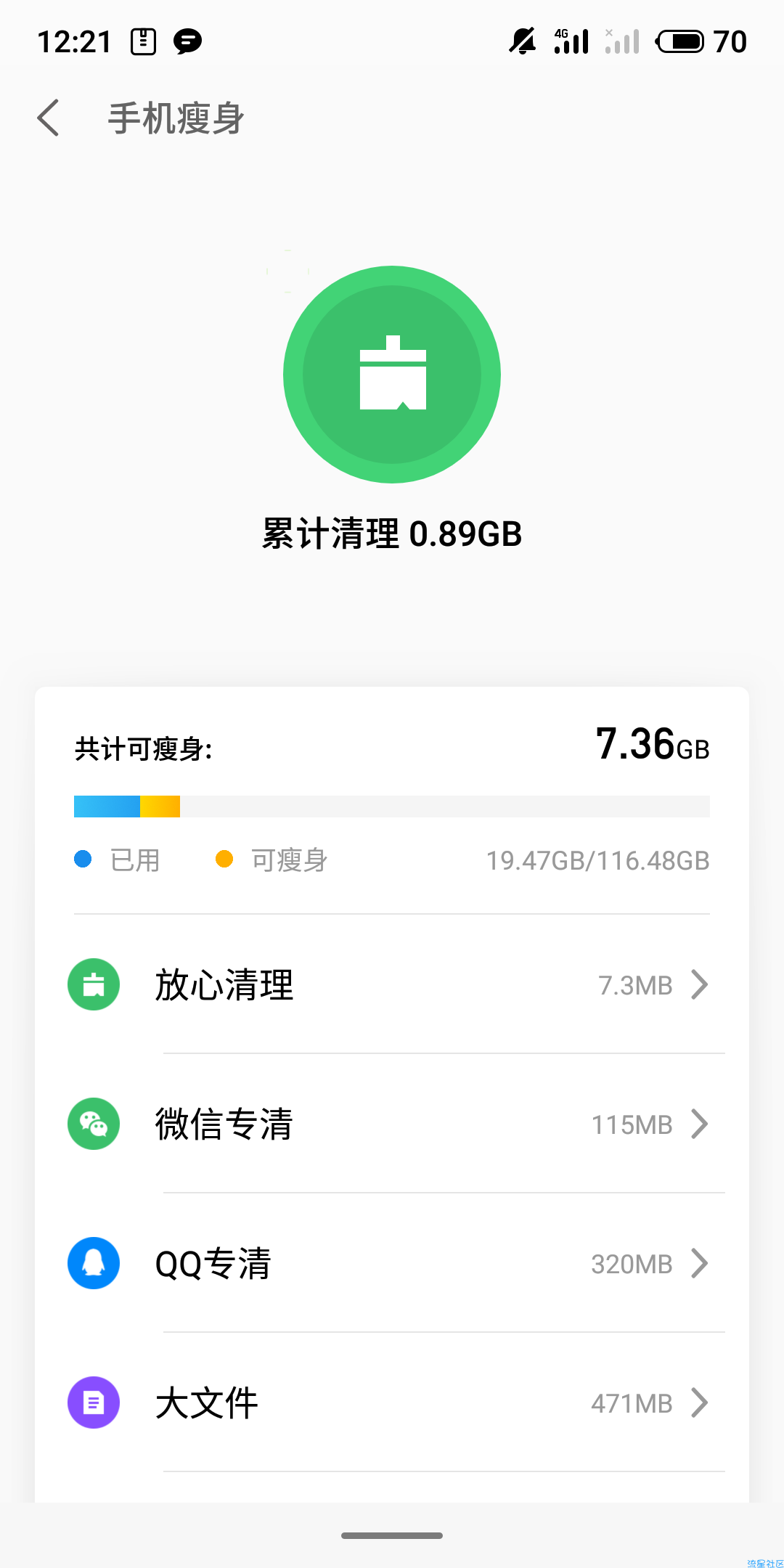Open 微信专清 cleanup row
784x1568 pixels.
tap(392, 1124)
